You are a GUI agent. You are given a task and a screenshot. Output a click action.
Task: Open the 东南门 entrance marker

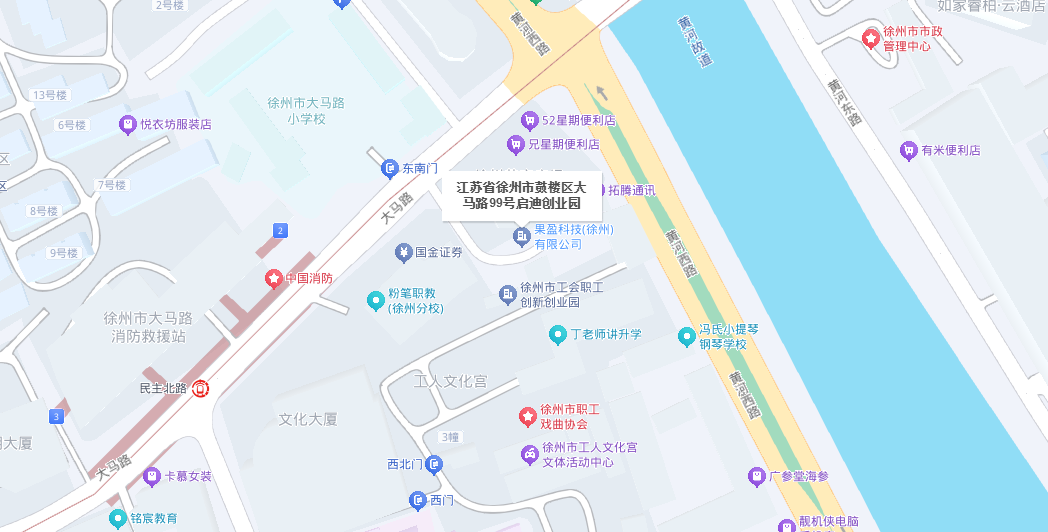[390, 170]
